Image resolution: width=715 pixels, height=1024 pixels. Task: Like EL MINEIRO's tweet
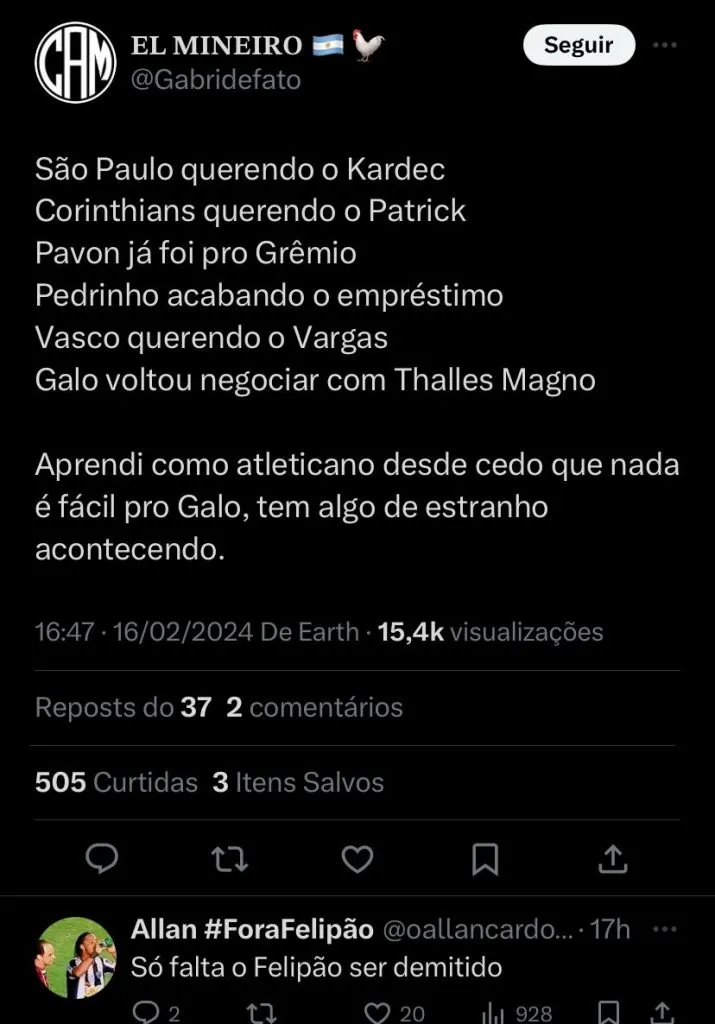(357, 859)
